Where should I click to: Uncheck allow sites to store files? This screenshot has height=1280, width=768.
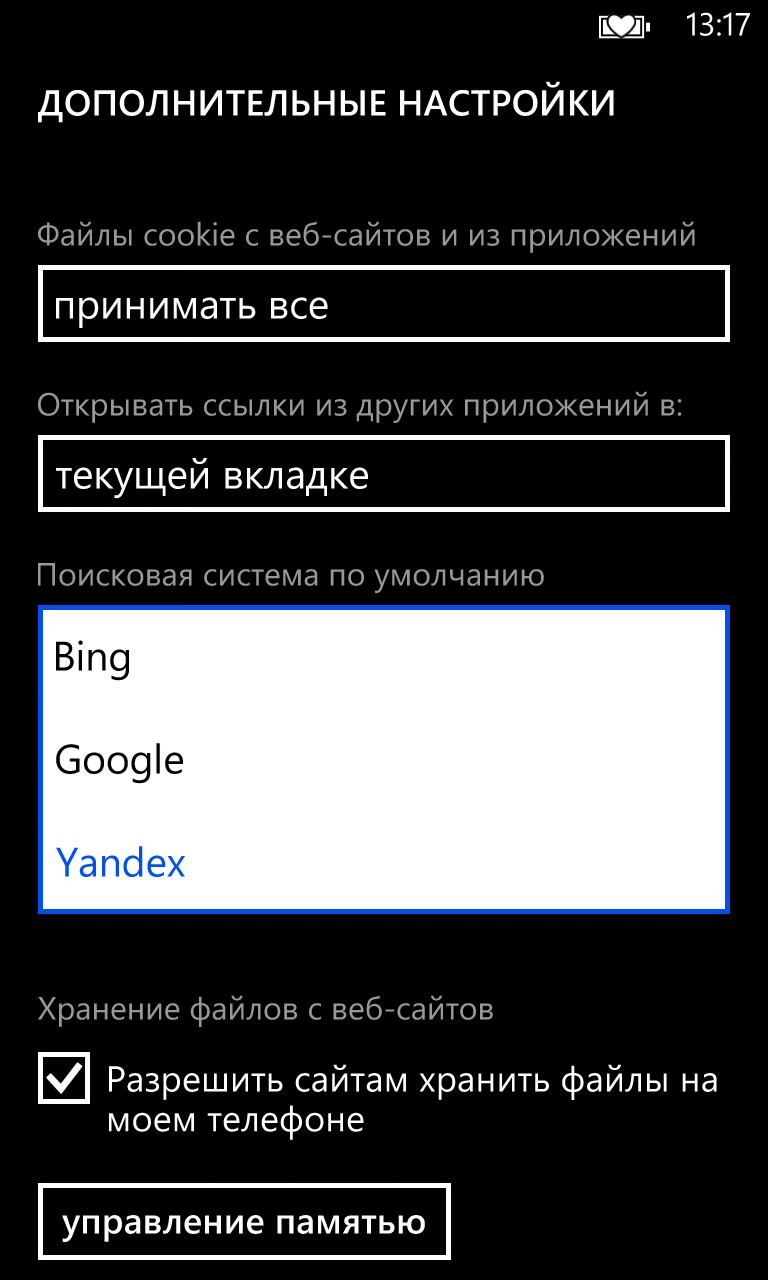click(x=64, y=1078)
